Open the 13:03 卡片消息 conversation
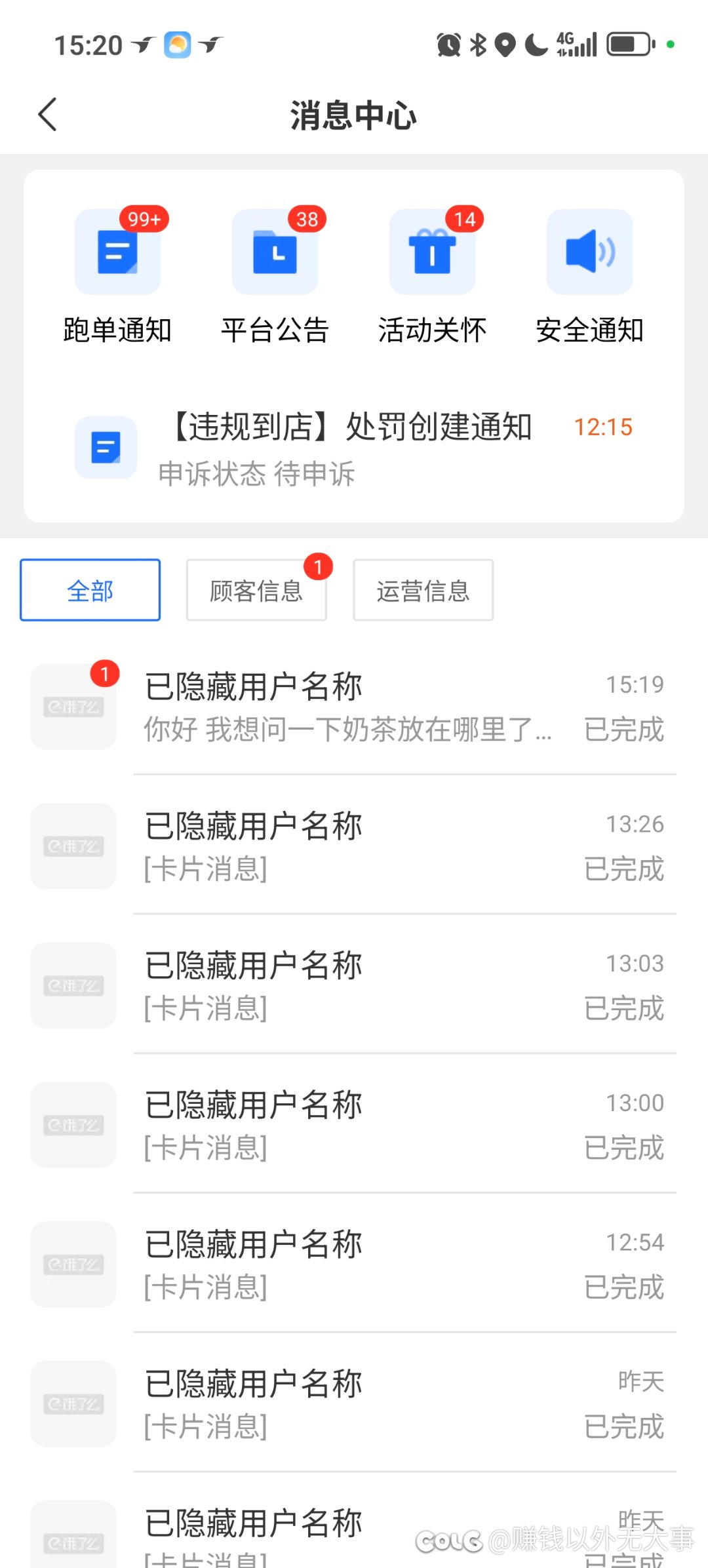 coord(354,985)
